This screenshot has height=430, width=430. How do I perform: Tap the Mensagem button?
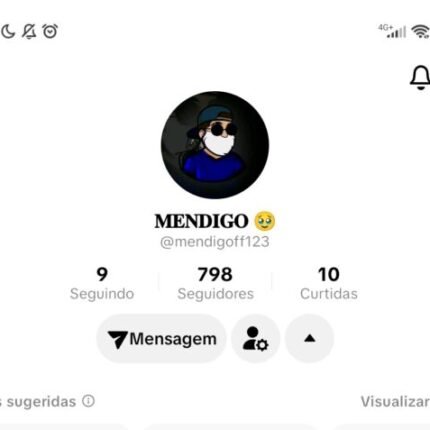pos(162,339)
